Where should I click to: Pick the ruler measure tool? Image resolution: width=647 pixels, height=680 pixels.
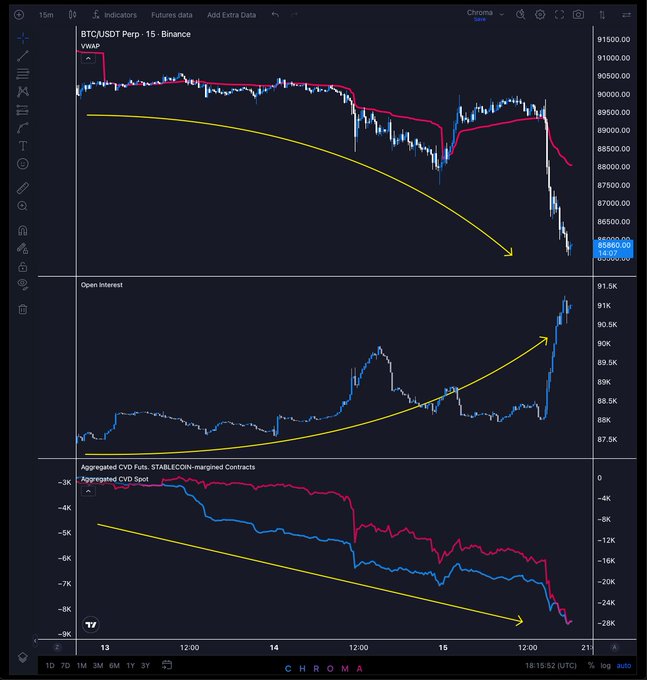click(x=22, y=187)
